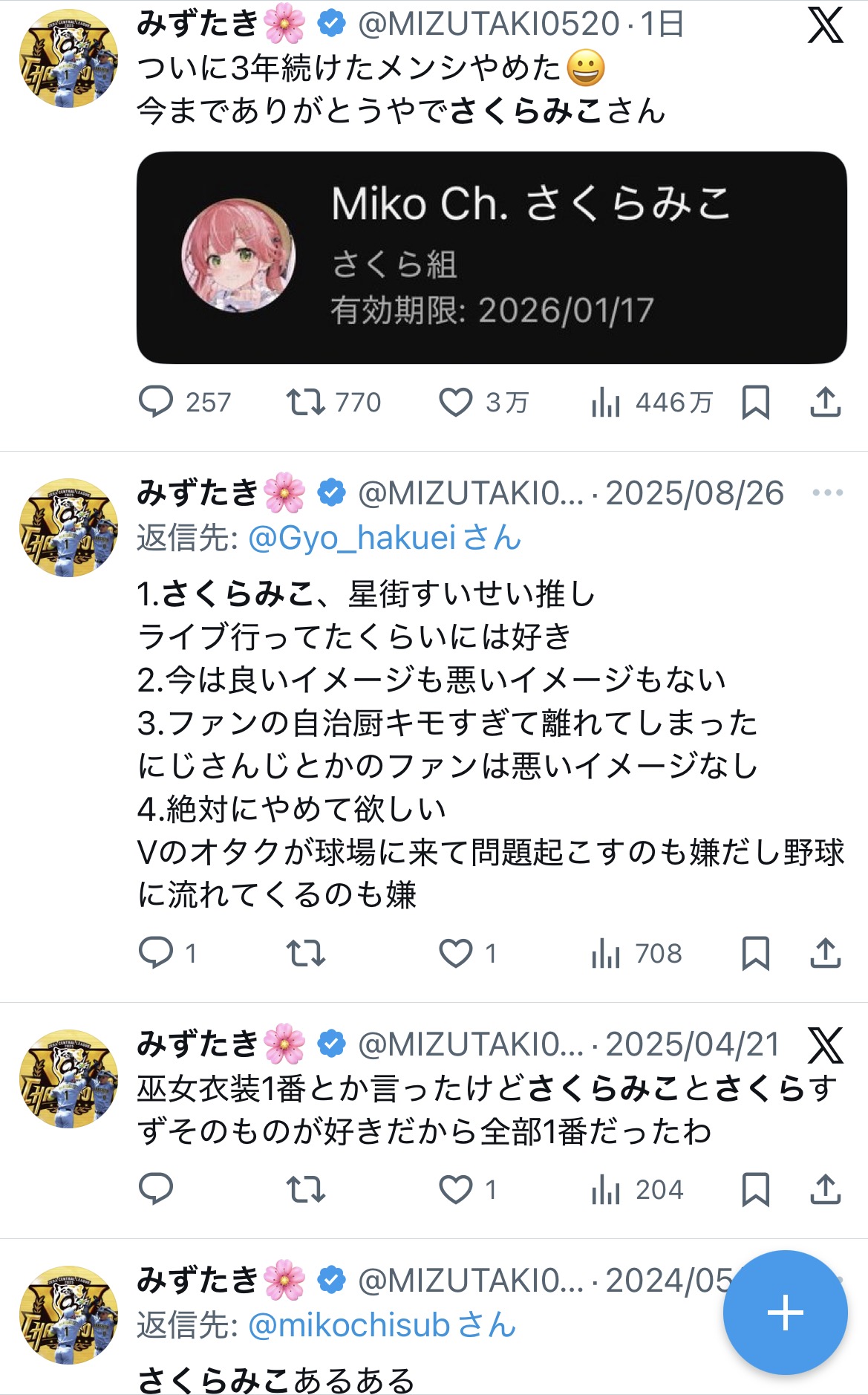Share the 2025/08/26 reply post
The width and height of the screenshot is (868, 1395).
(825, 953)
